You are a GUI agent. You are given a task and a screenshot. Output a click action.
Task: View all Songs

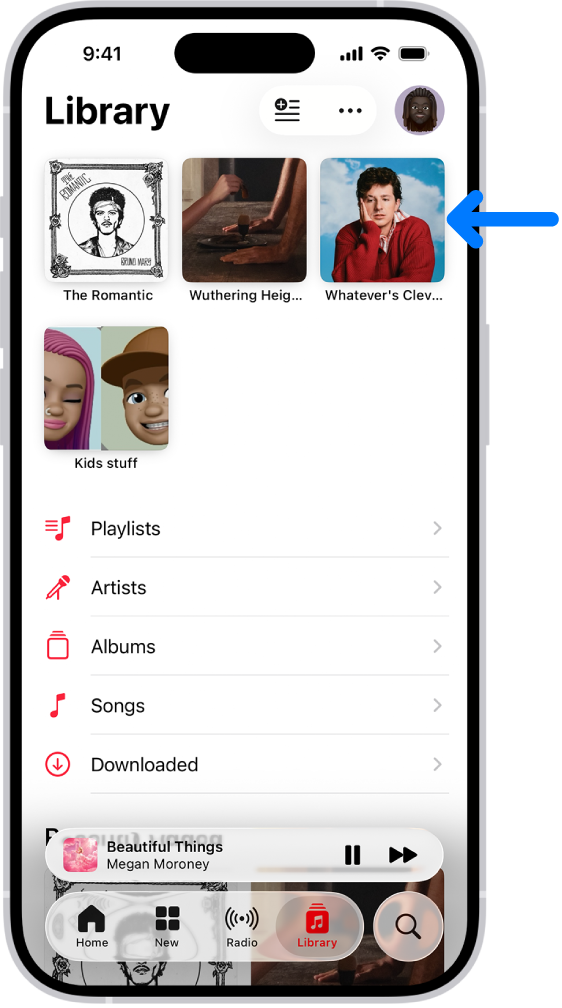[x=247, y=706]
